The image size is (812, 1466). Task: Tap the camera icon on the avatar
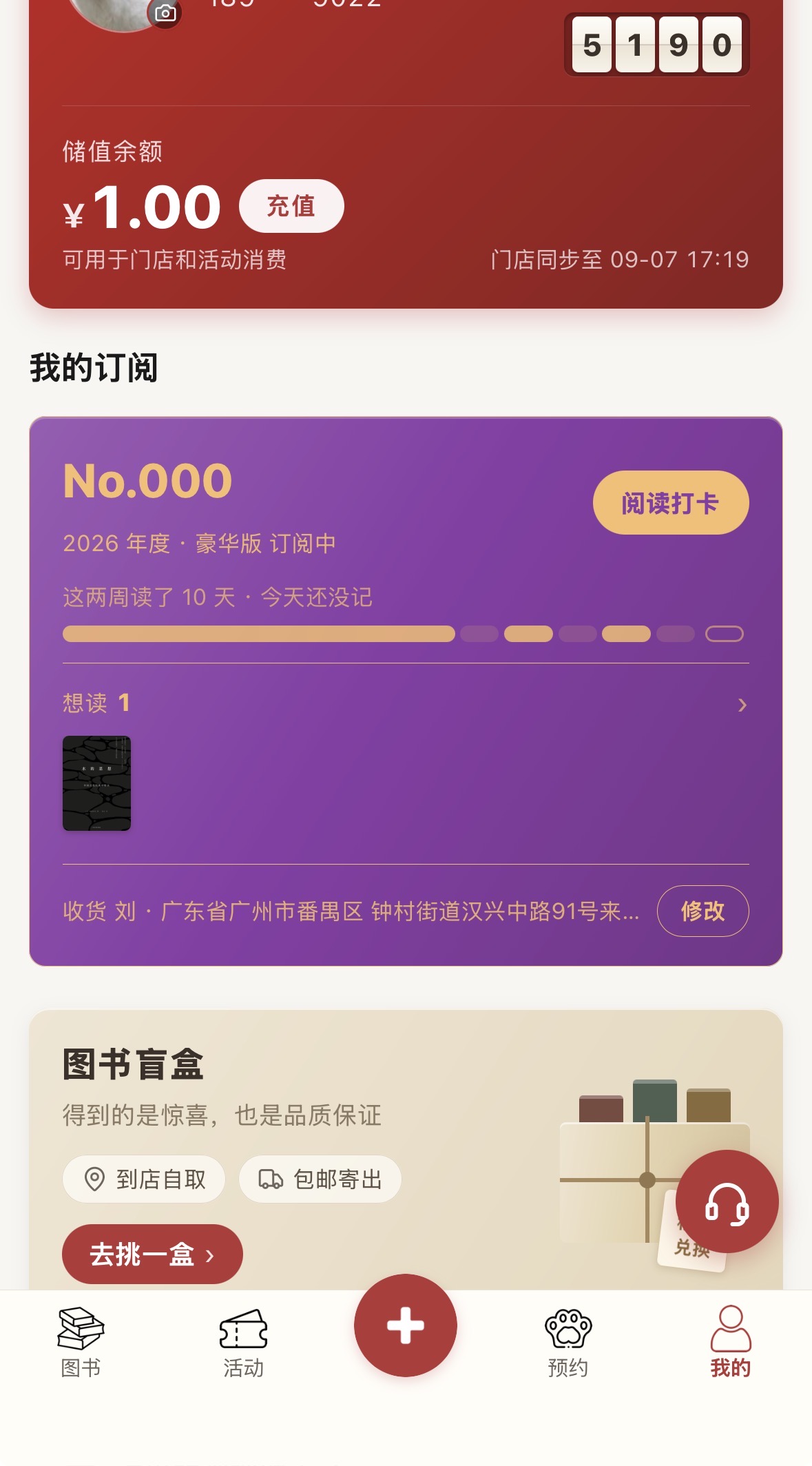[165, 12]
